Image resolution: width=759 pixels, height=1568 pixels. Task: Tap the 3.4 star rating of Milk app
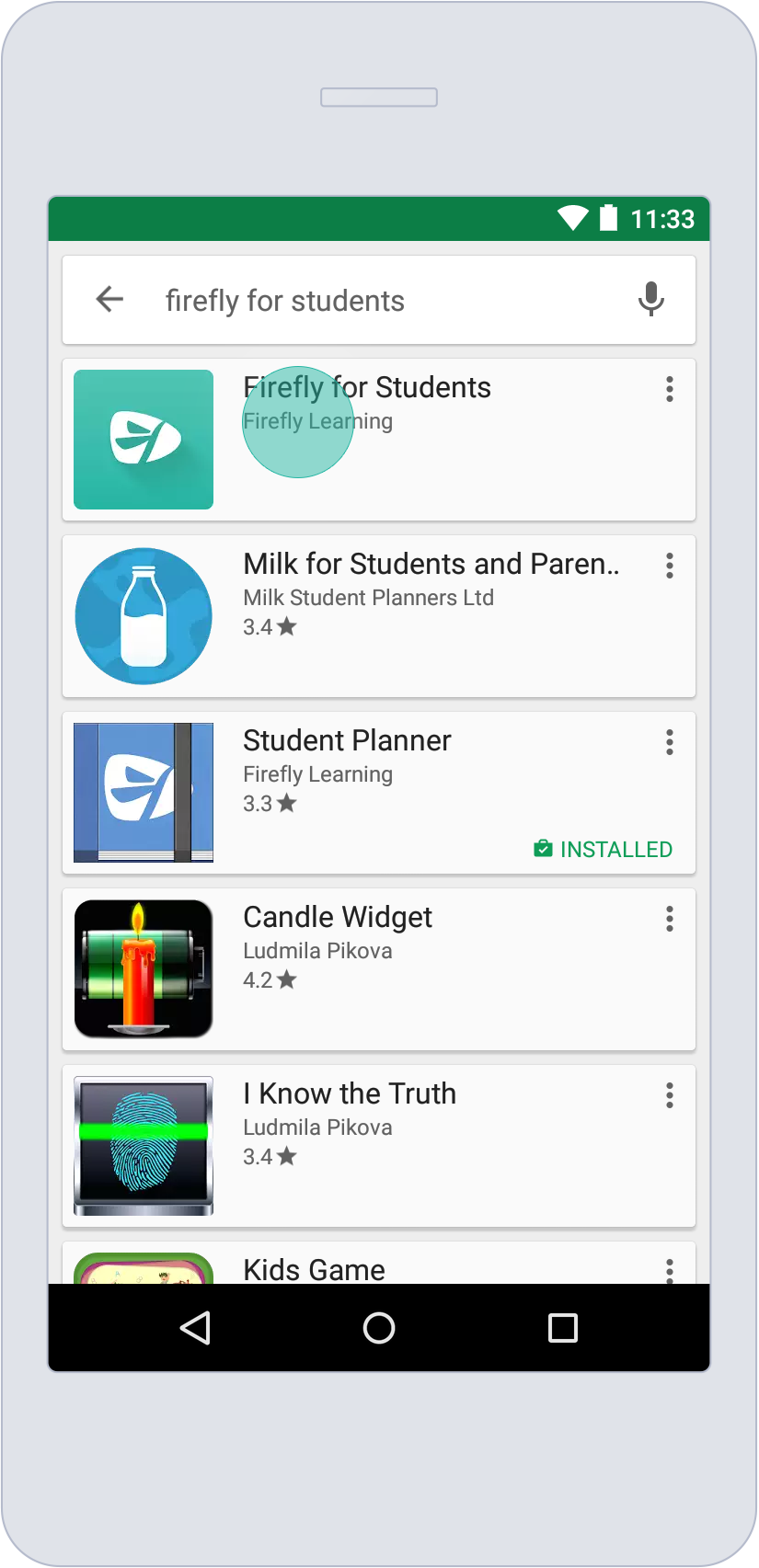click(x=270, y=626)
